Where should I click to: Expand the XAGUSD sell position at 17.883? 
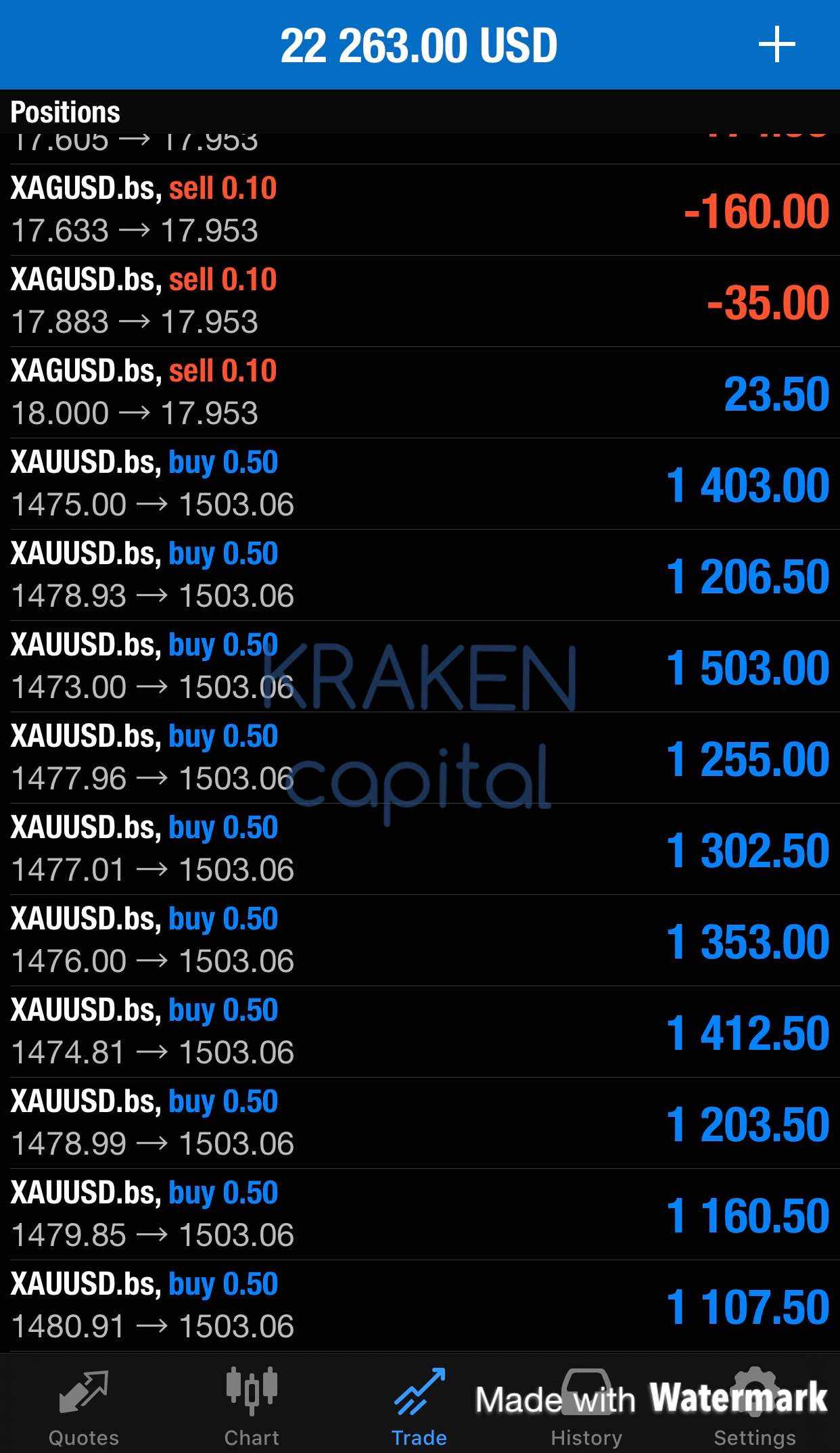[x=420, y=301]
